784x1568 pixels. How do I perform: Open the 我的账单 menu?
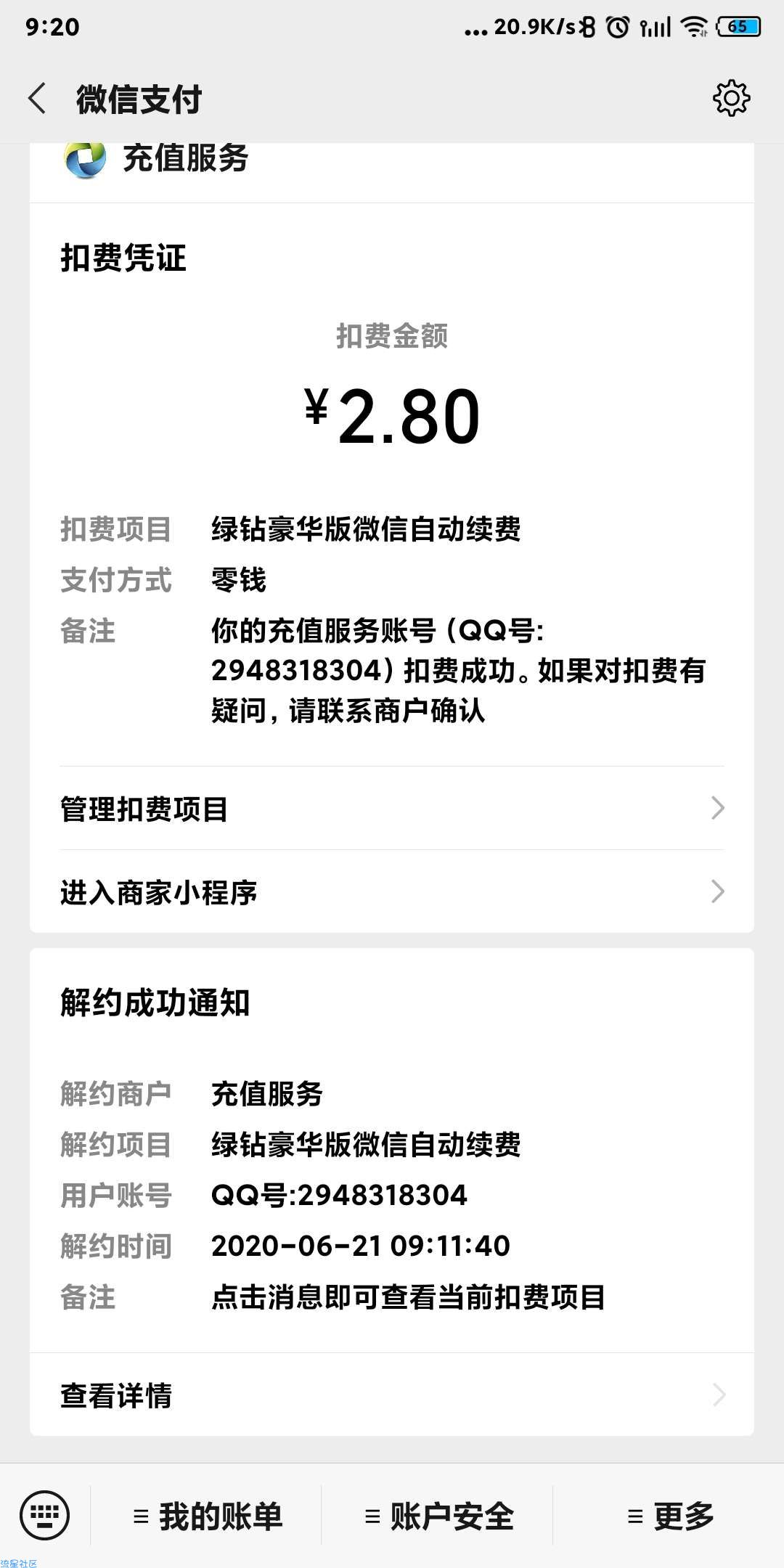[208, 1516]
